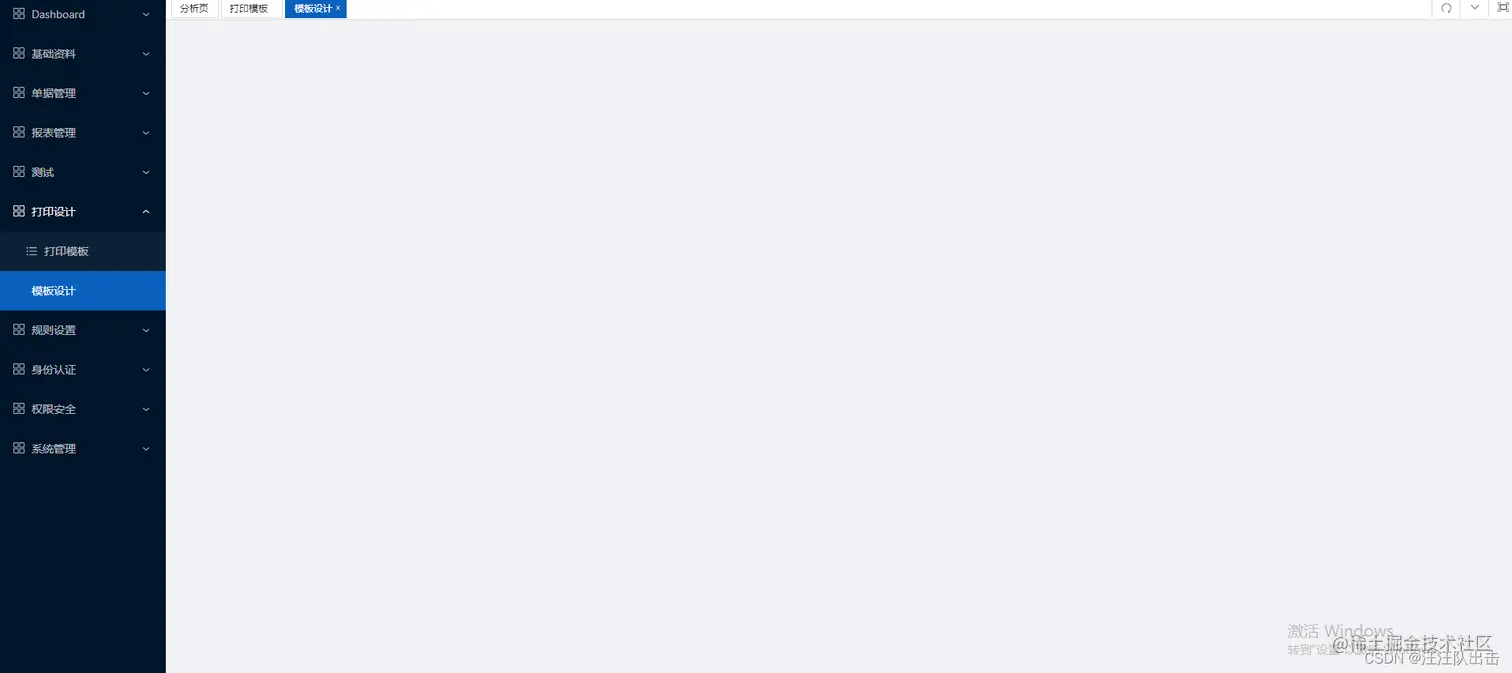Viewport: 1512px width, 673px height.
Task: Switch to the 分析页 top tab
Action: (x=194, y=8)
